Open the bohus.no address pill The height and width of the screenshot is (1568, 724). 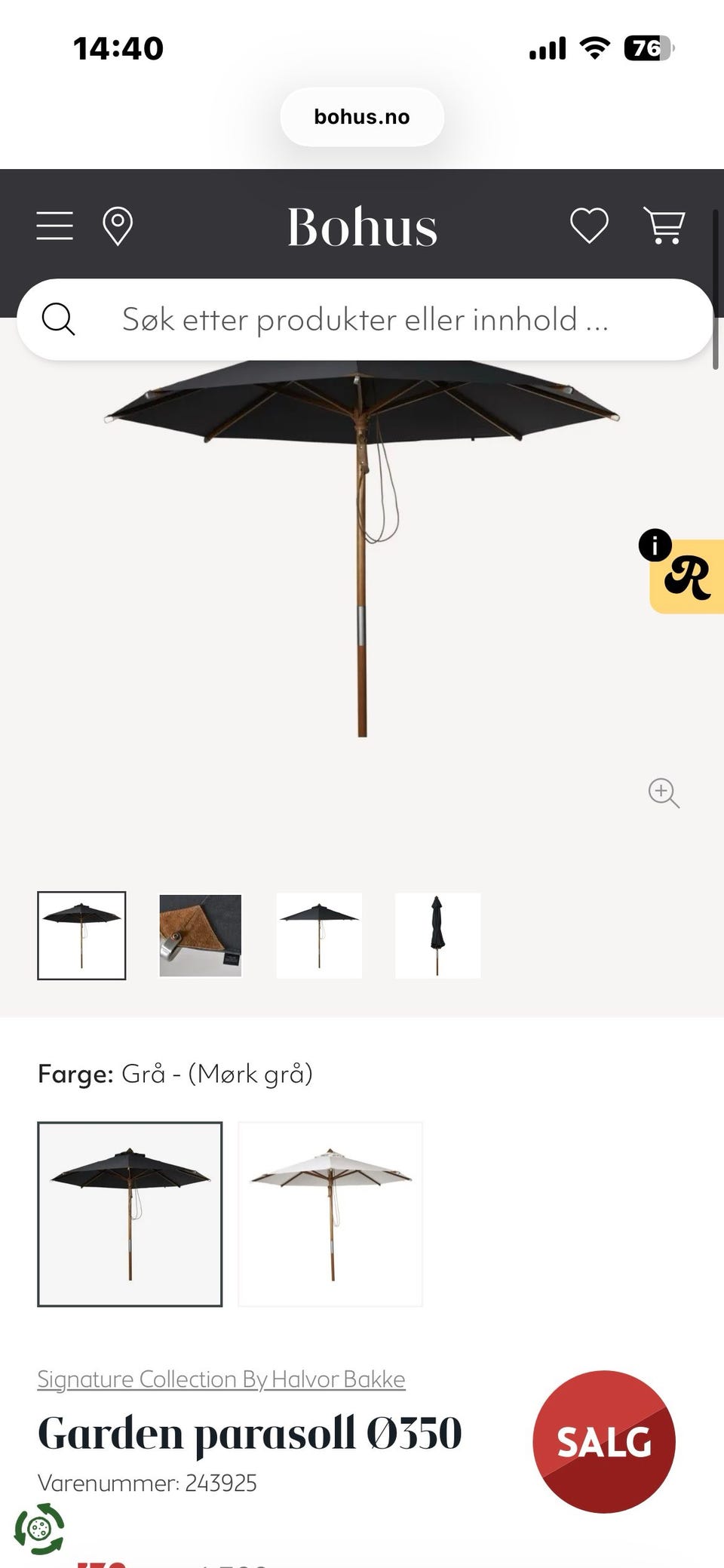pos(362,117)
